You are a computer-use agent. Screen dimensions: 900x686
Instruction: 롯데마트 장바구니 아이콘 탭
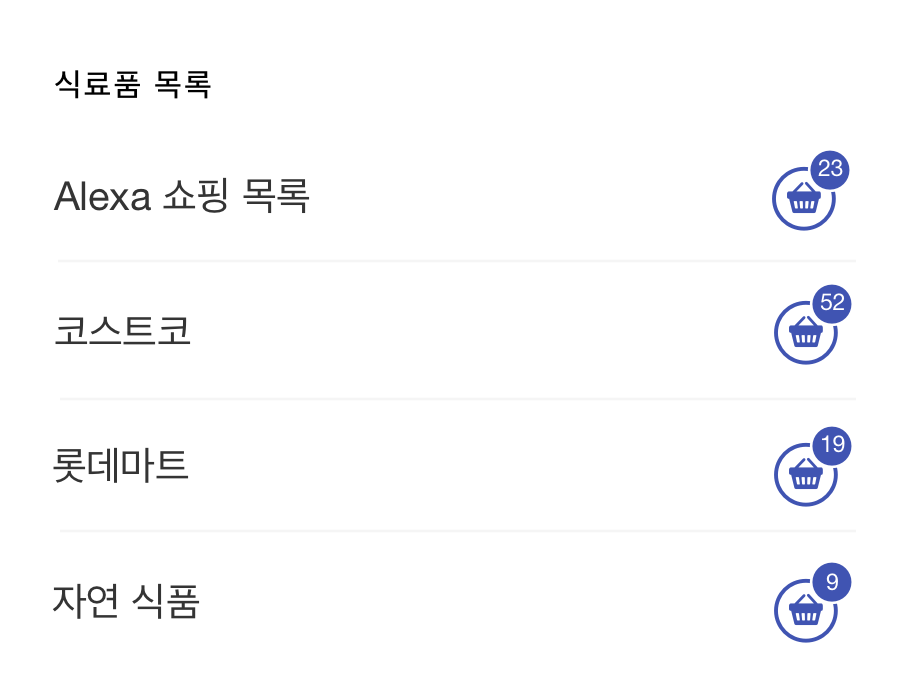click(805, 474)
